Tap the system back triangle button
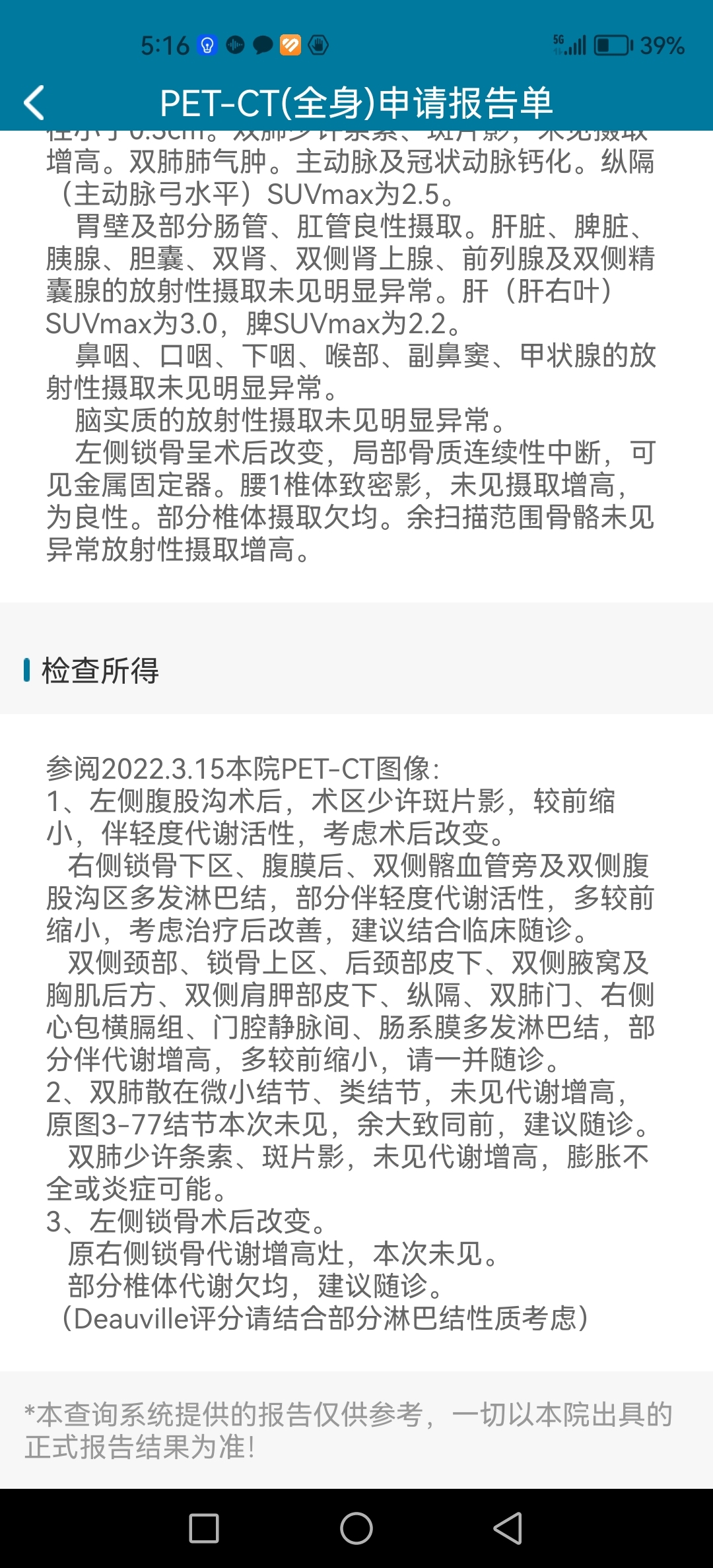 tap(508, 1528)
